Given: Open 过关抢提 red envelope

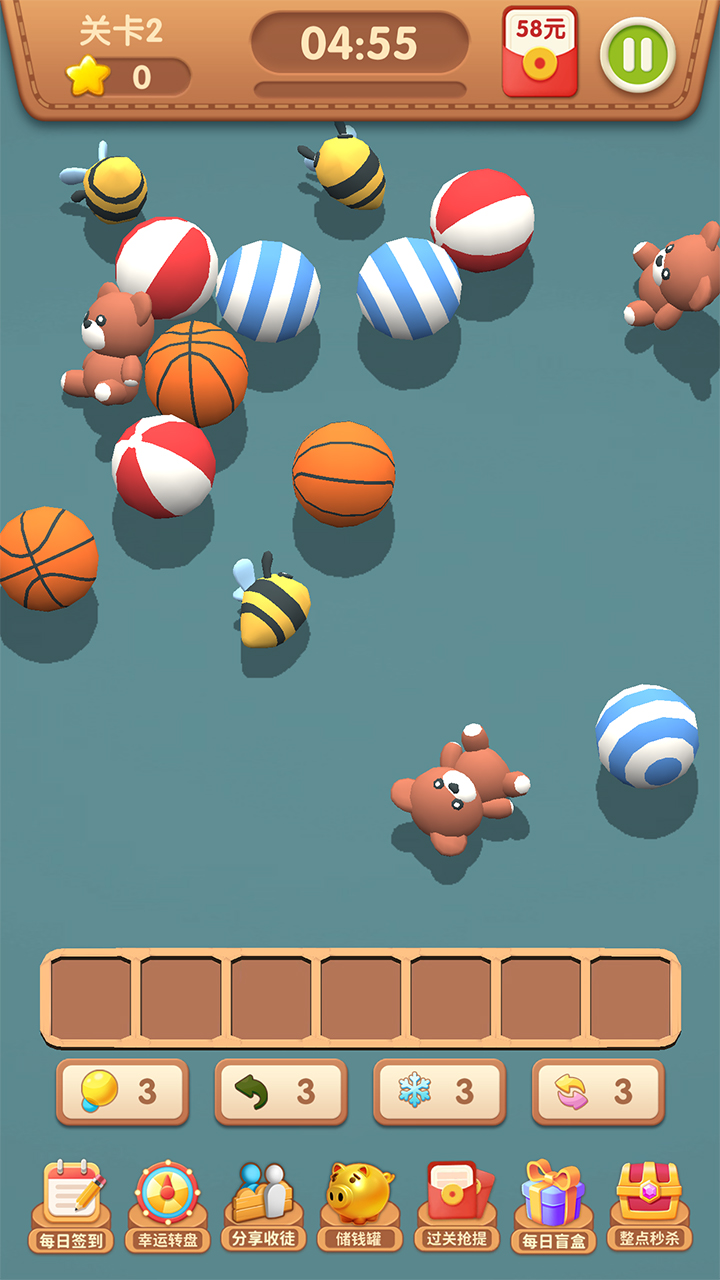Looking at the screenshot, I should tap(456, 1204).
